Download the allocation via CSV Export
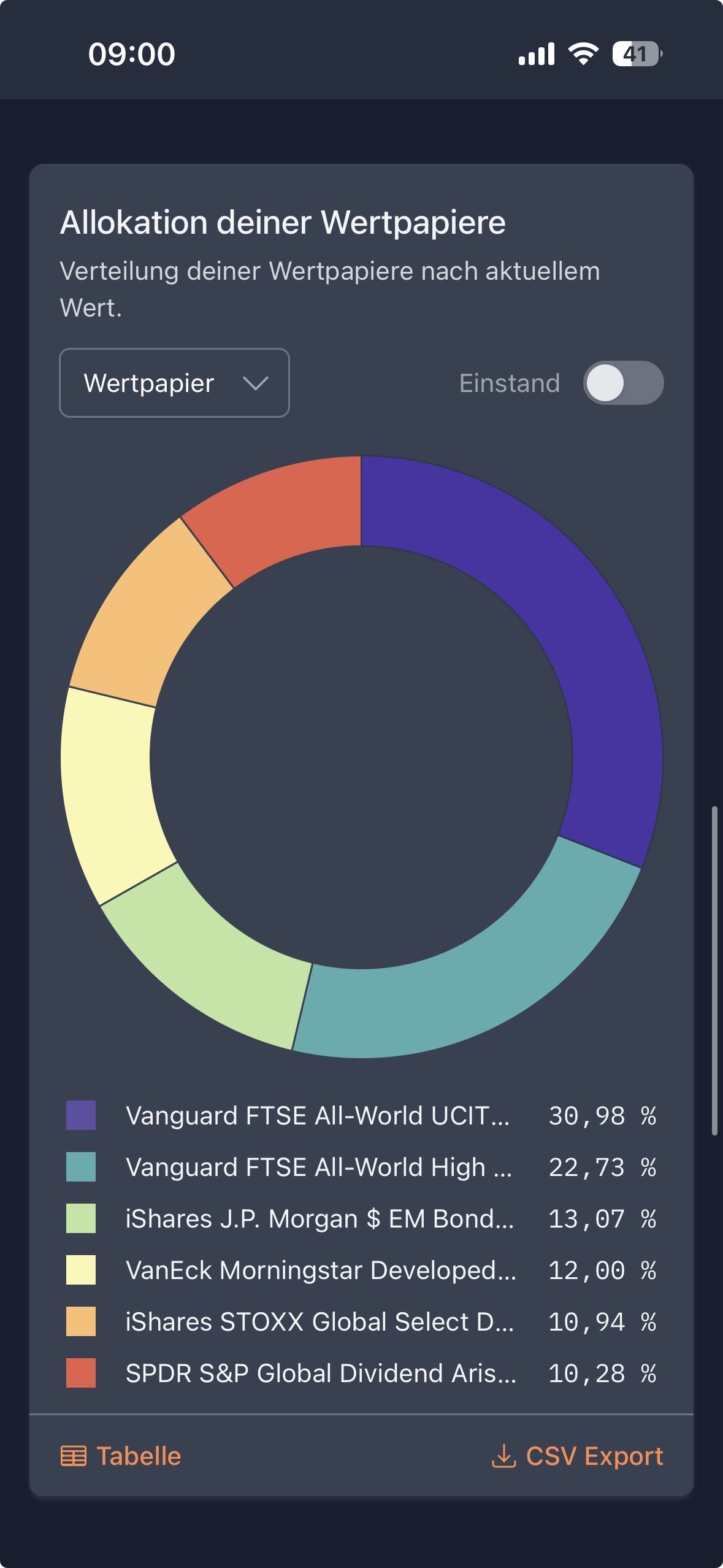 pyautogui.click(x=578, y=1456)
